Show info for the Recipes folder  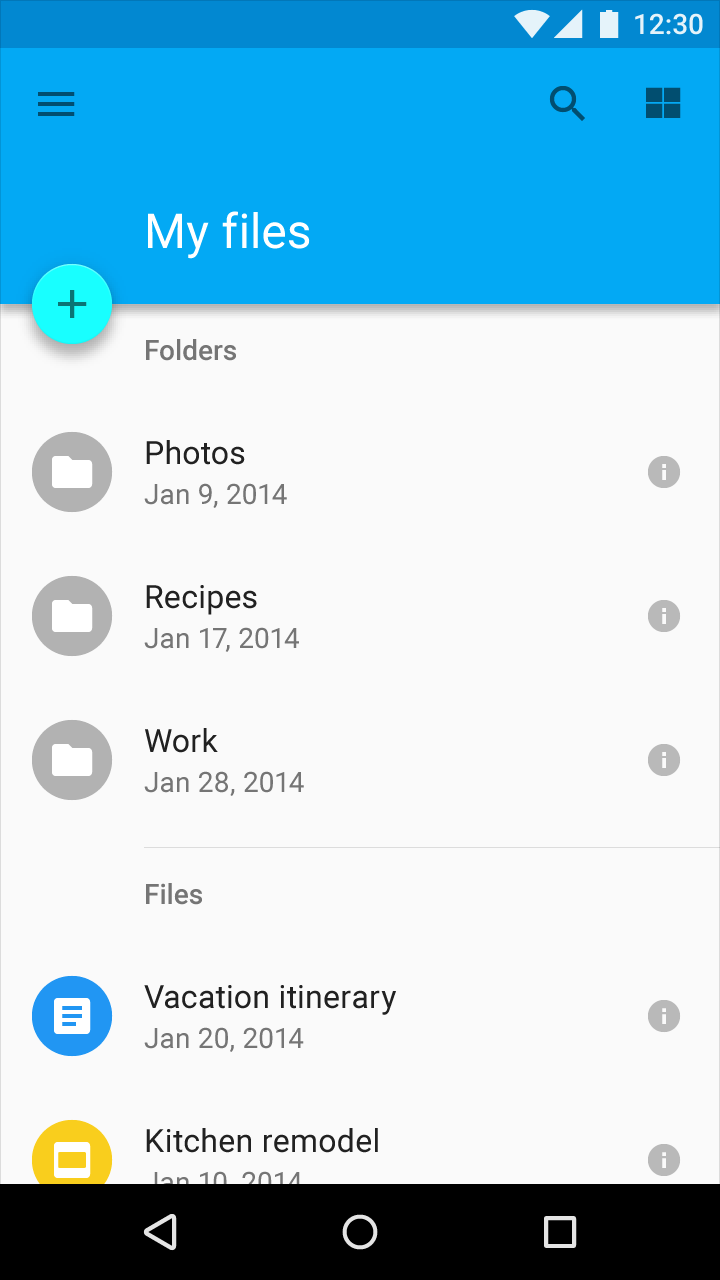(664, 616)
